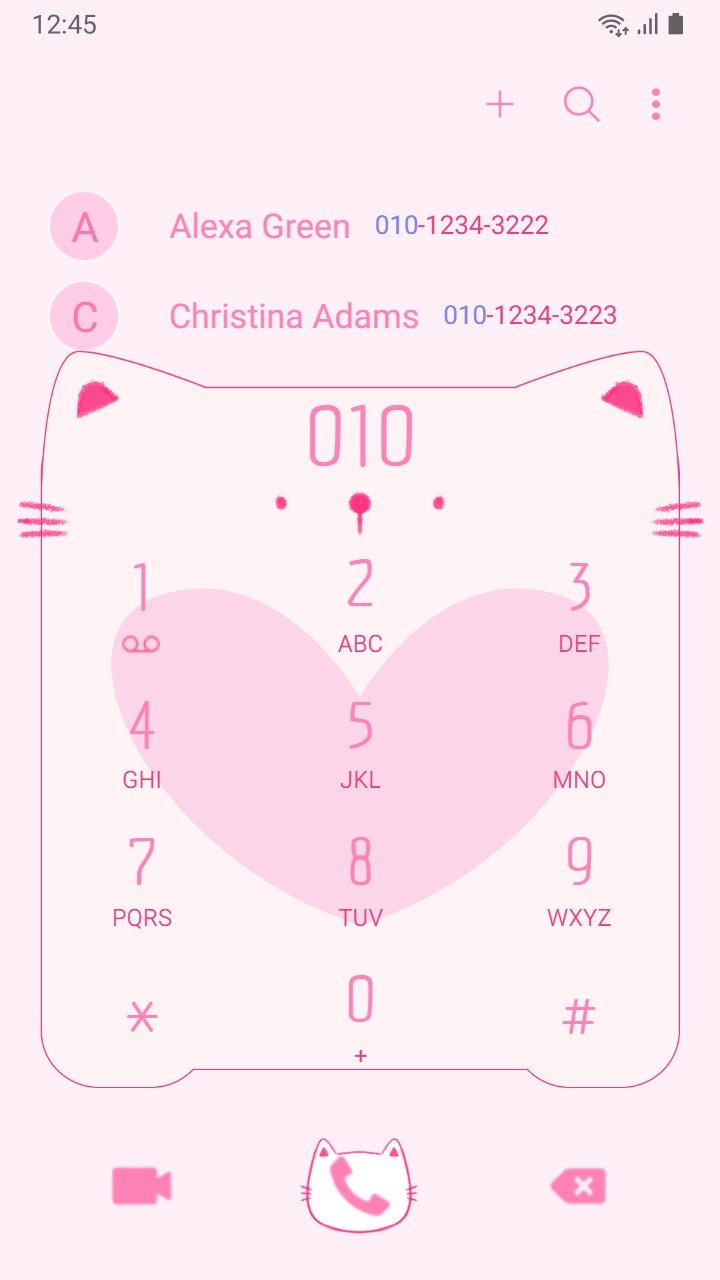Tap the star key
This screenshot has width=720, height=1280.
click(x=142, y=1018)
